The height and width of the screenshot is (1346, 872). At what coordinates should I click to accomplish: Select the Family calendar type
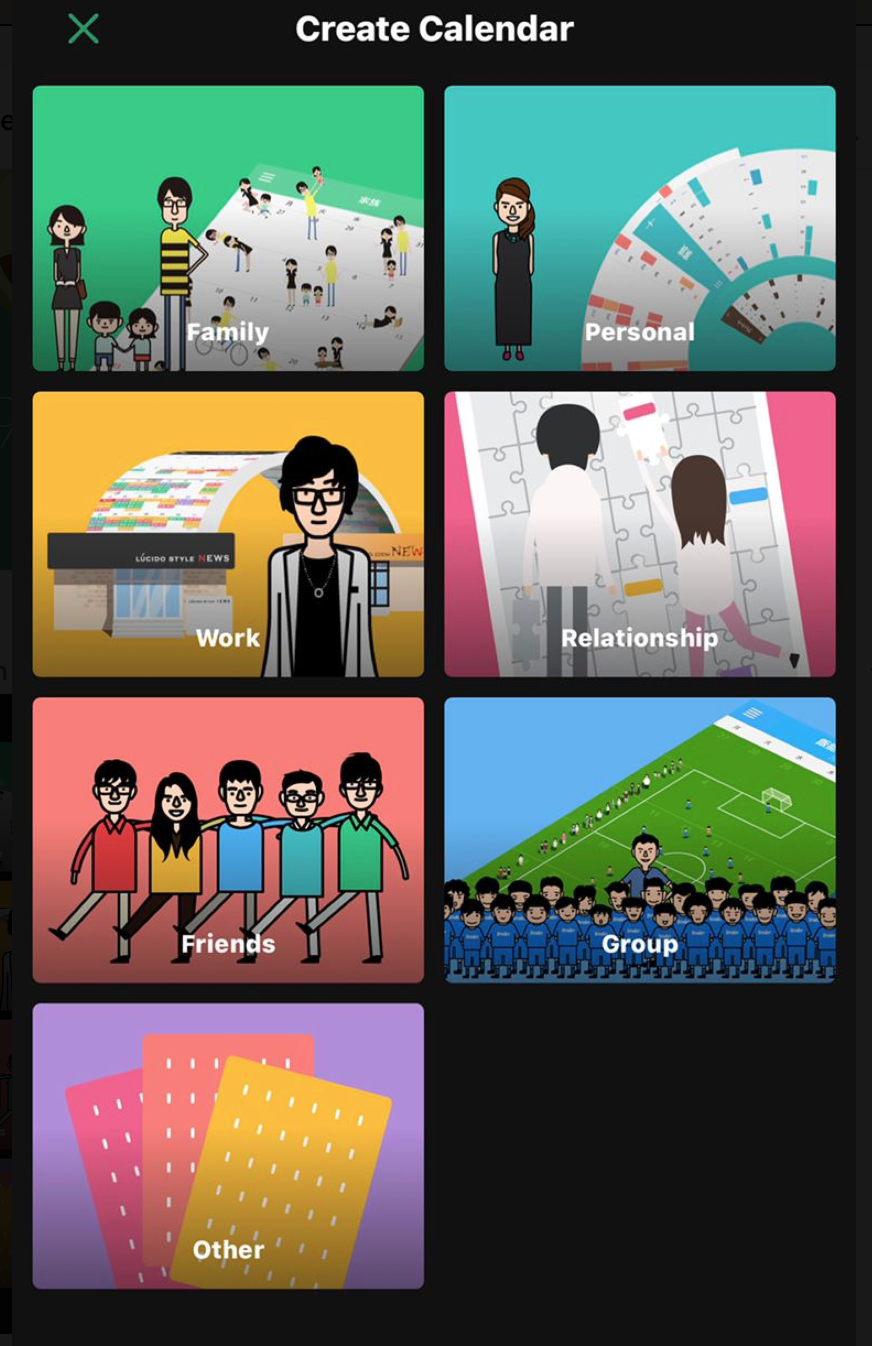click(x=228, y=228)
